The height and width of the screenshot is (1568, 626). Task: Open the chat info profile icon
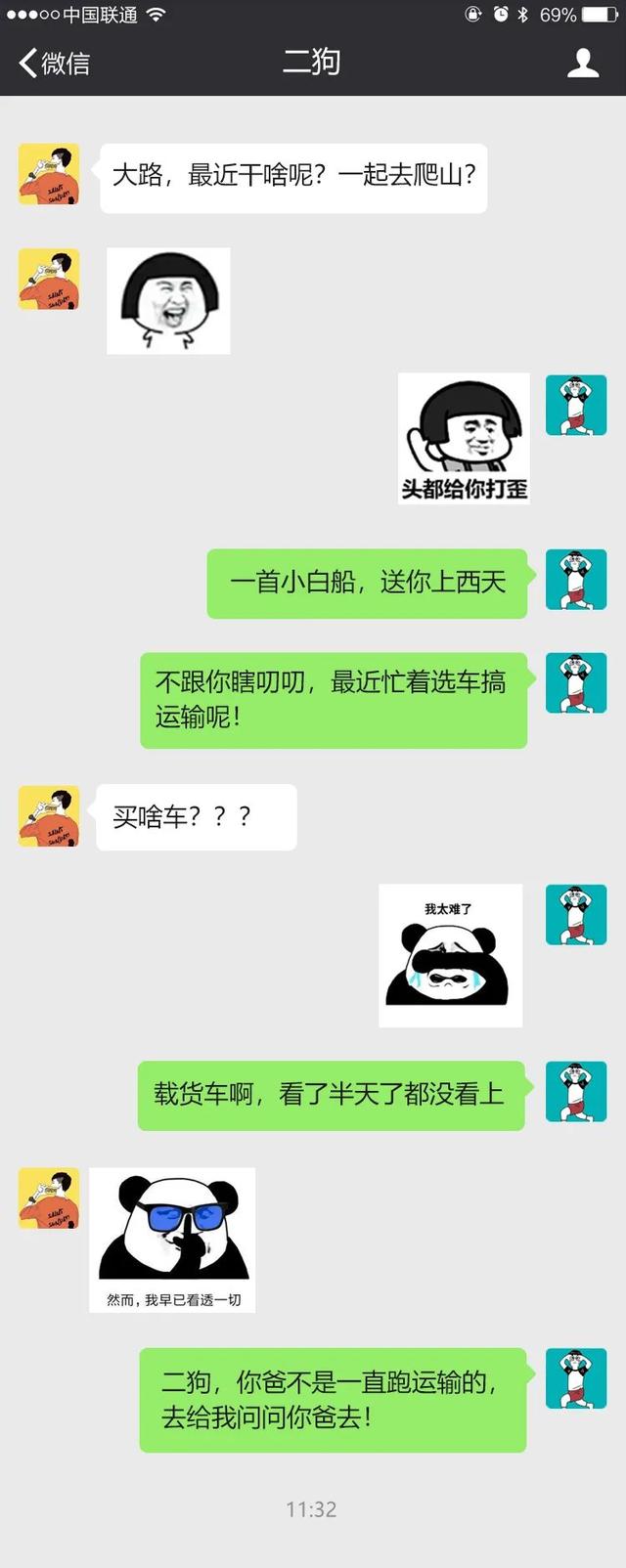pos(583,64)
